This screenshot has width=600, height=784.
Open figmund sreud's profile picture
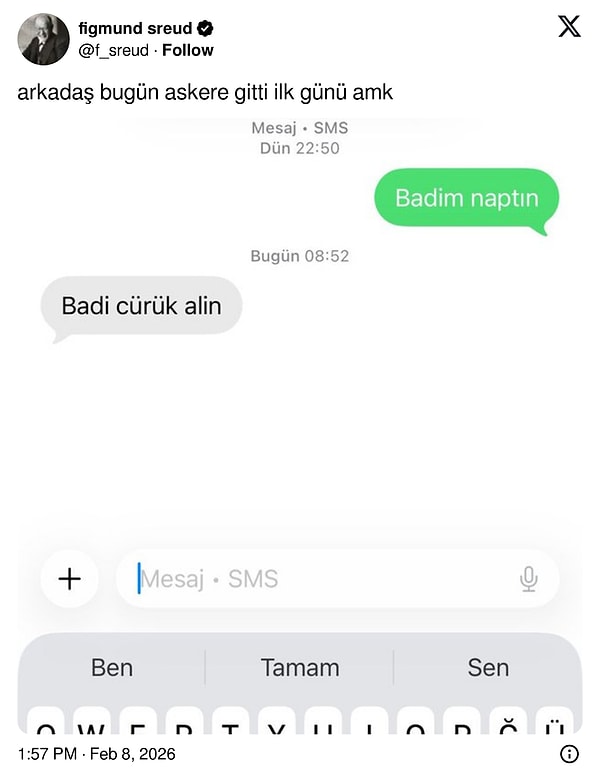point(44,39)
